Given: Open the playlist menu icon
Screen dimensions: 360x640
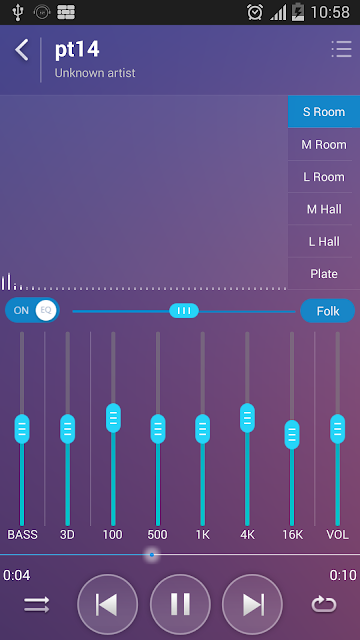Looking at the screenshot, I should click(x=342, y=49).
